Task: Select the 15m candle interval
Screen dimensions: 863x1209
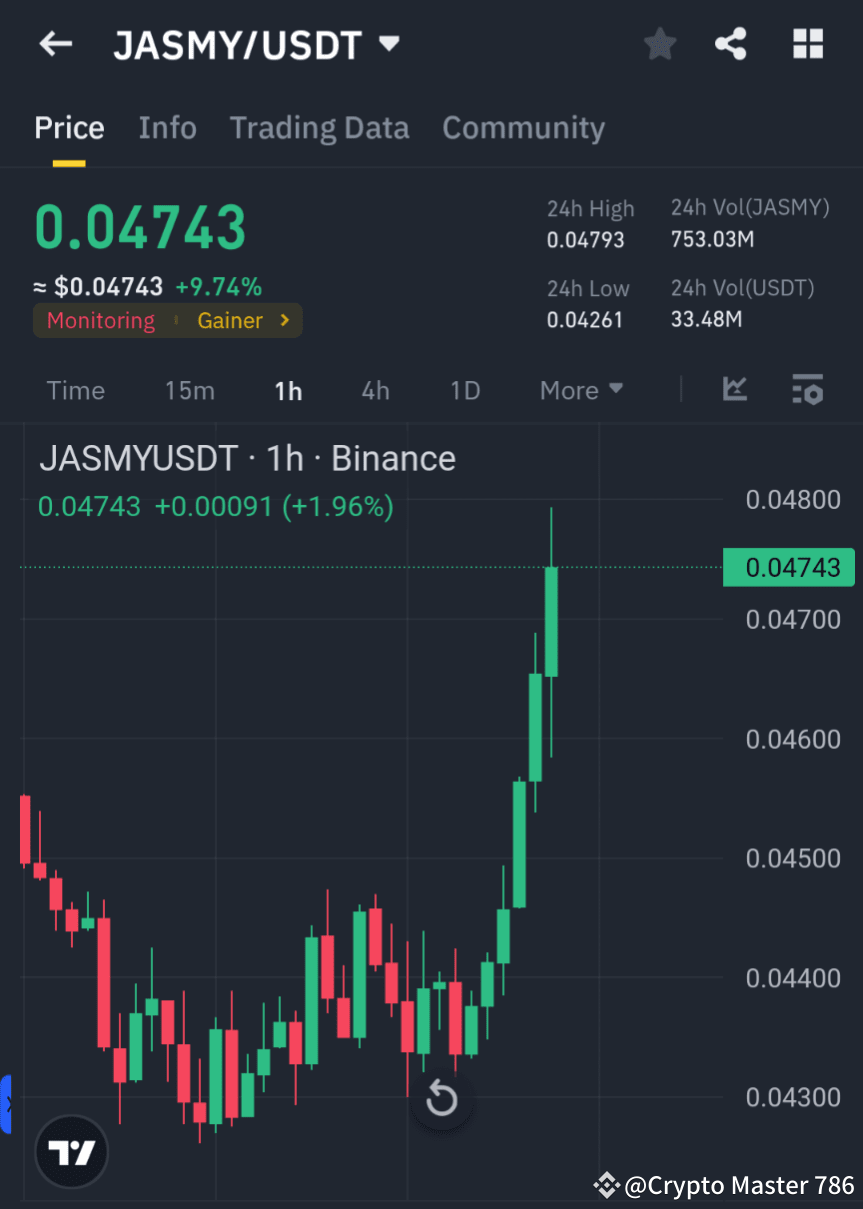Action: 190,390
